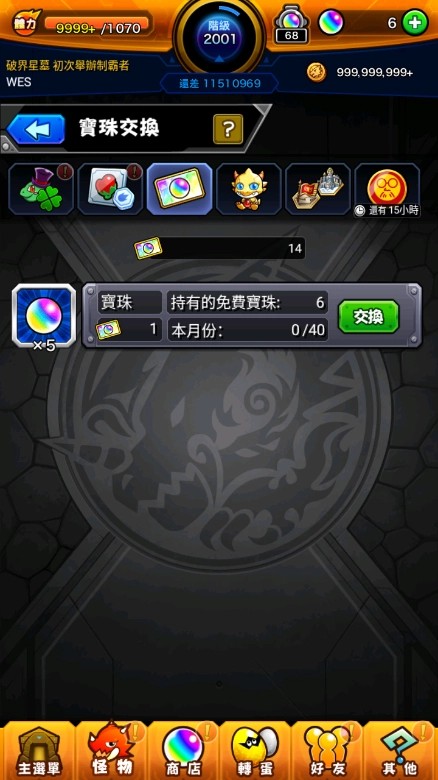Open the 轉蛋 gacha section
The image size is (438, 780).
click(x=255, y=751)
